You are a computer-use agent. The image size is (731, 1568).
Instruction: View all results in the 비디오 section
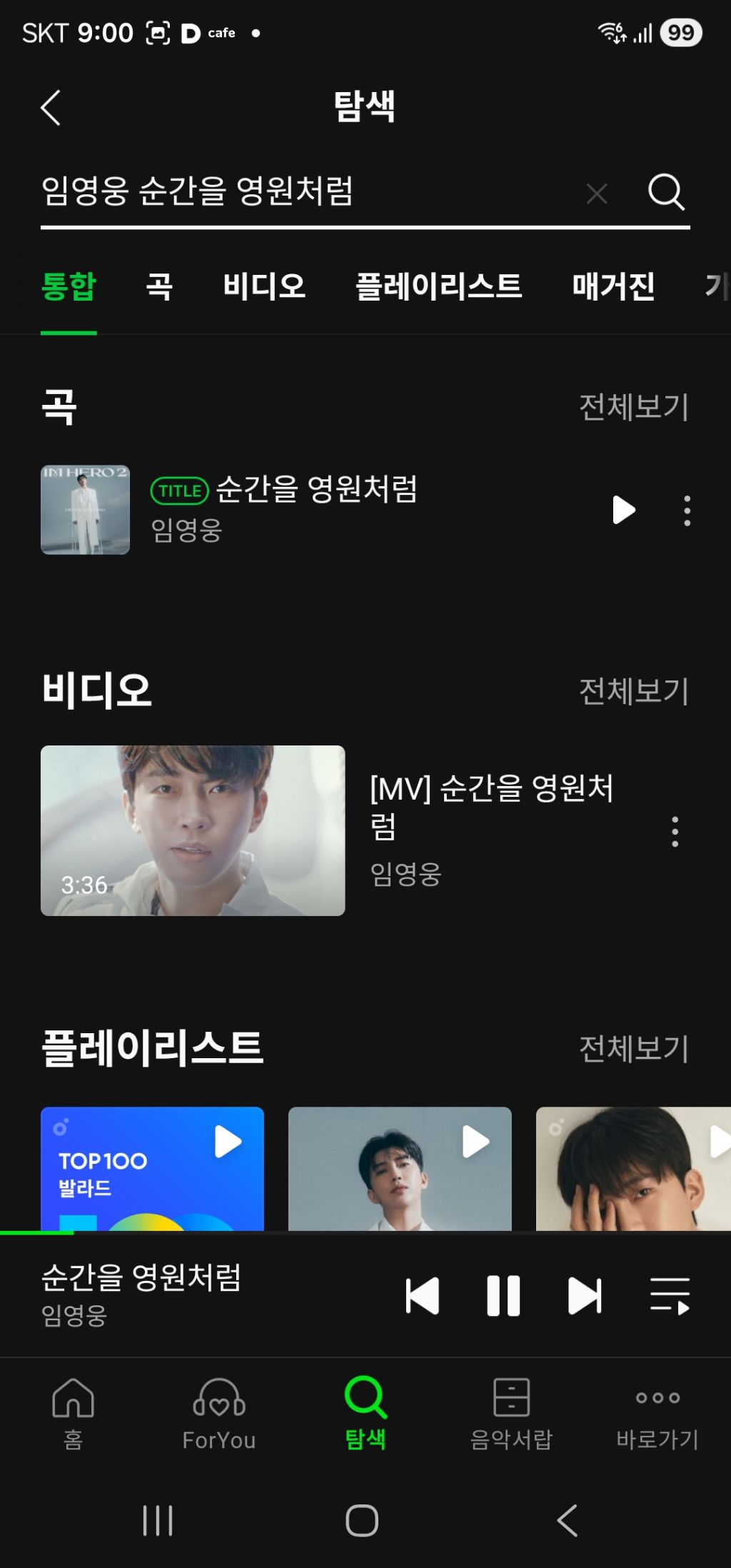coord(634,691)
